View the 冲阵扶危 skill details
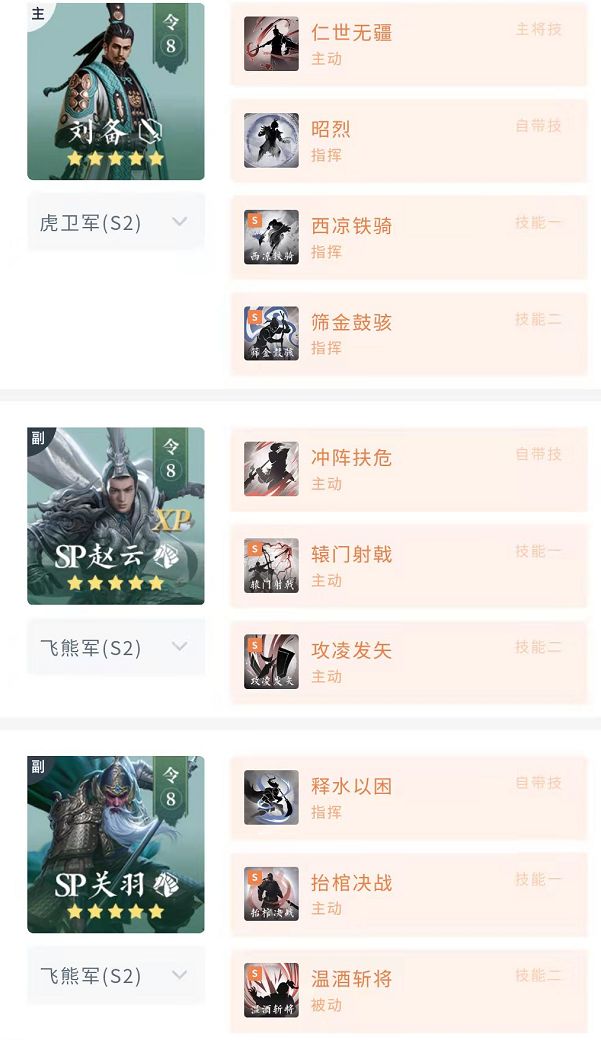Image resolution: width=601 pixels, height=1040 pixels. tap(408, 469)
